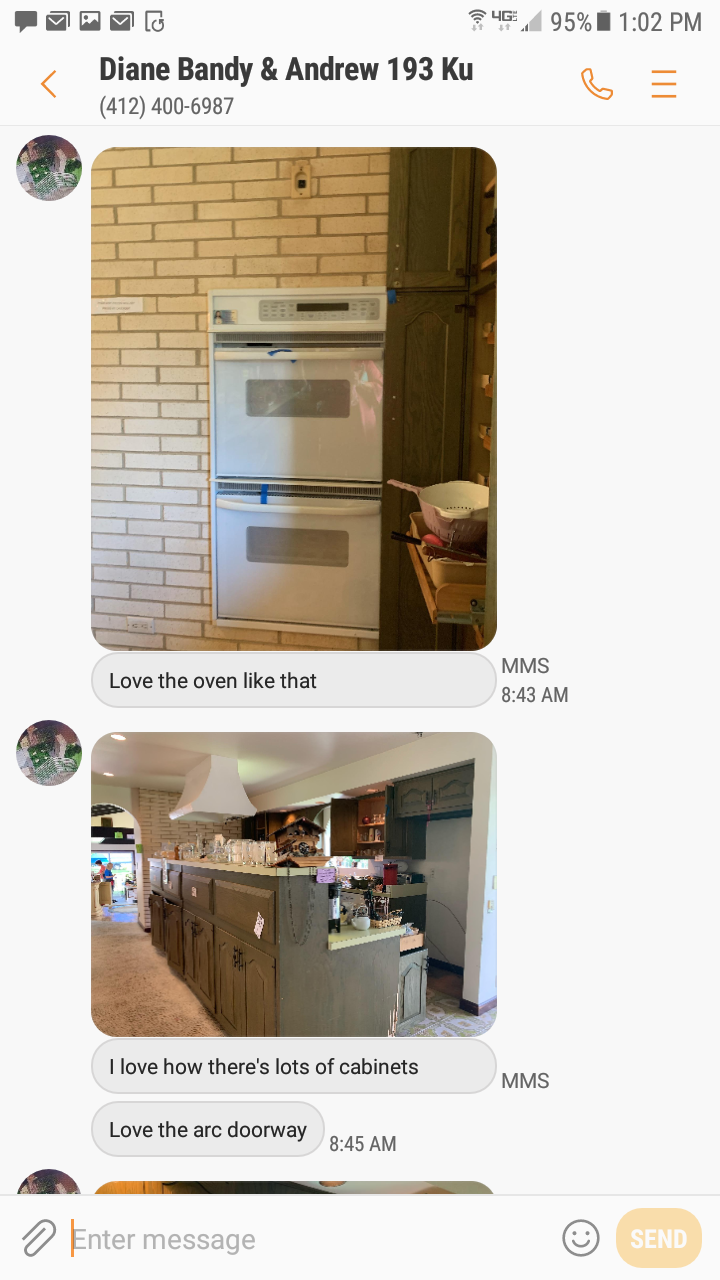Screen dimensions: 720x1280
Task: Tap the SEND button
Action: 658,1238
